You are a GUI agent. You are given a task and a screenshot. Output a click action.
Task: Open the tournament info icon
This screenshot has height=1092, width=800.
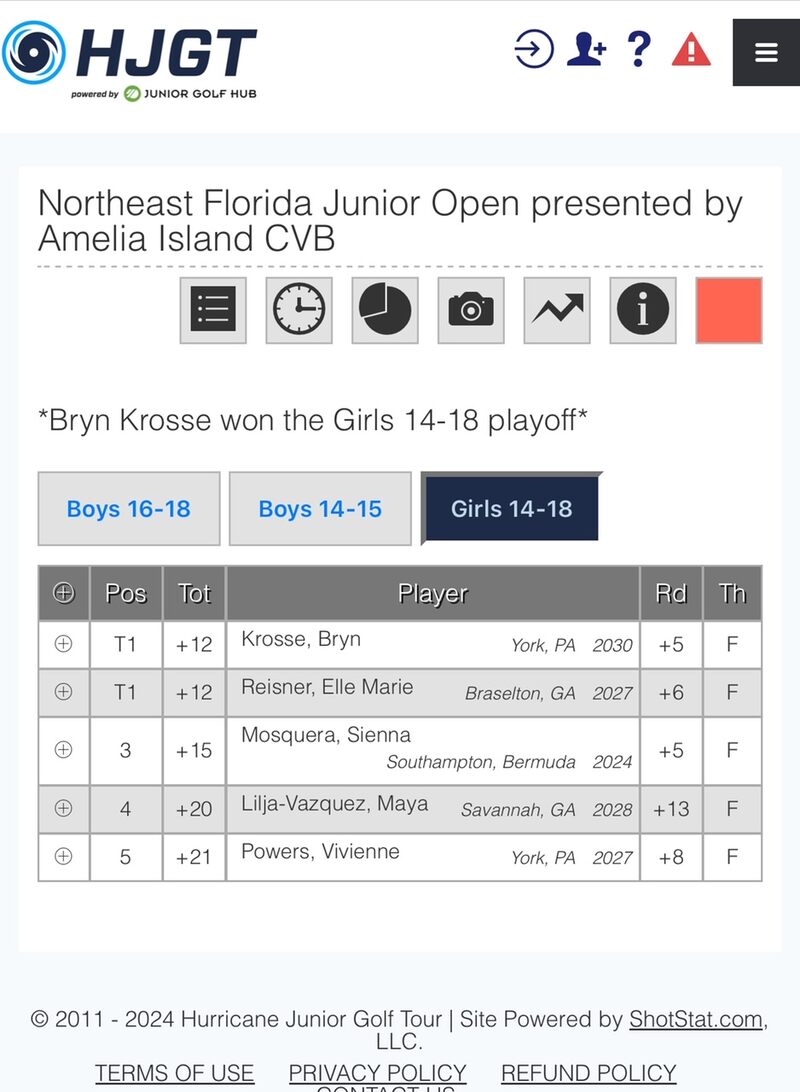643,310
